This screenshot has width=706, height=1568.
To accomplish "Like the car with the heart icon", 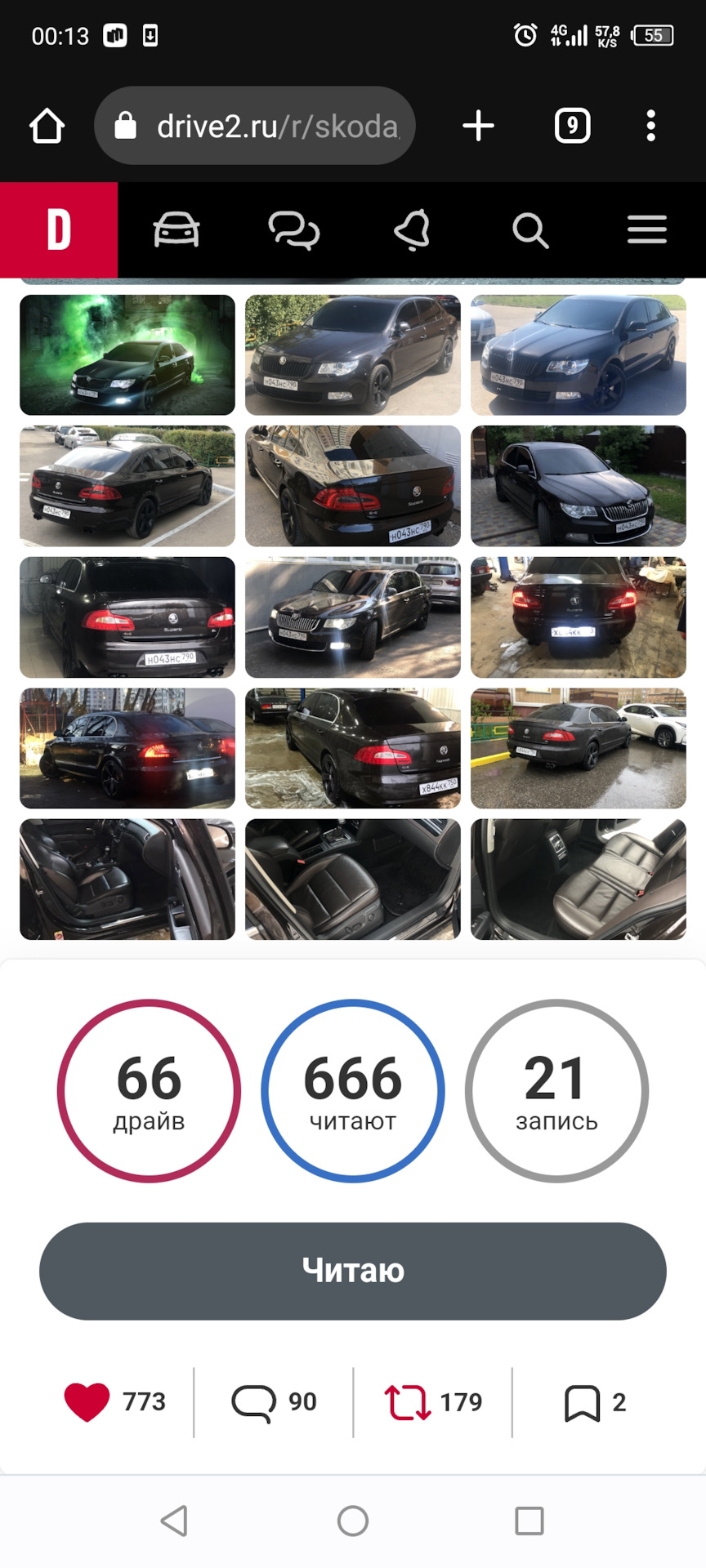I will [x=87, y=1402].
